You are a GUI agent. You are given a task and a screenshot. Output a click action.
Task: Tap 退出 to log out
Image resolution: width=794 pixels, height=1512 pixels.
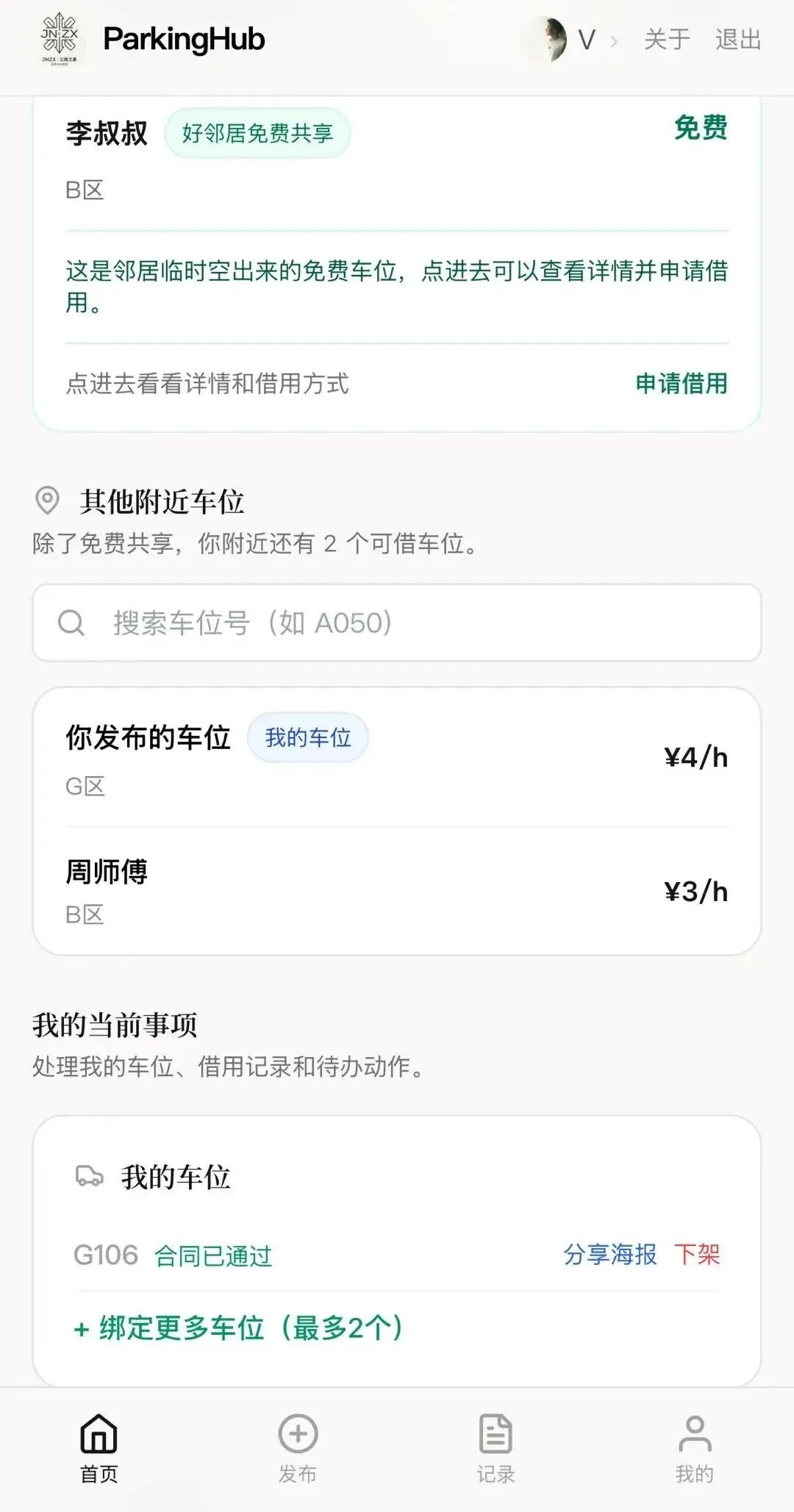[737, 40]
